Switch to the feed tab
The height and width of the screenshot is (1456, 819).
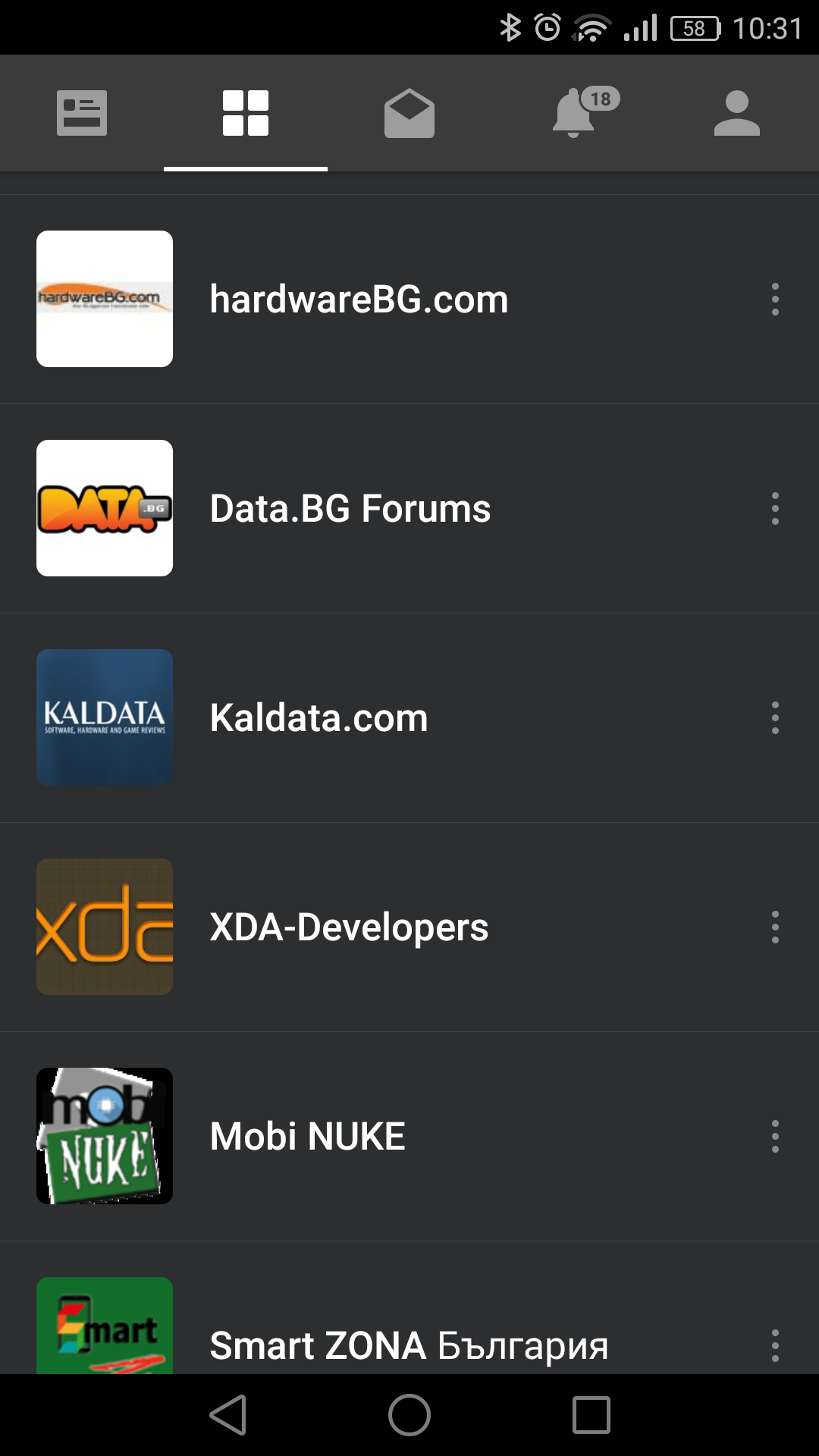click(x=82, y=112)
